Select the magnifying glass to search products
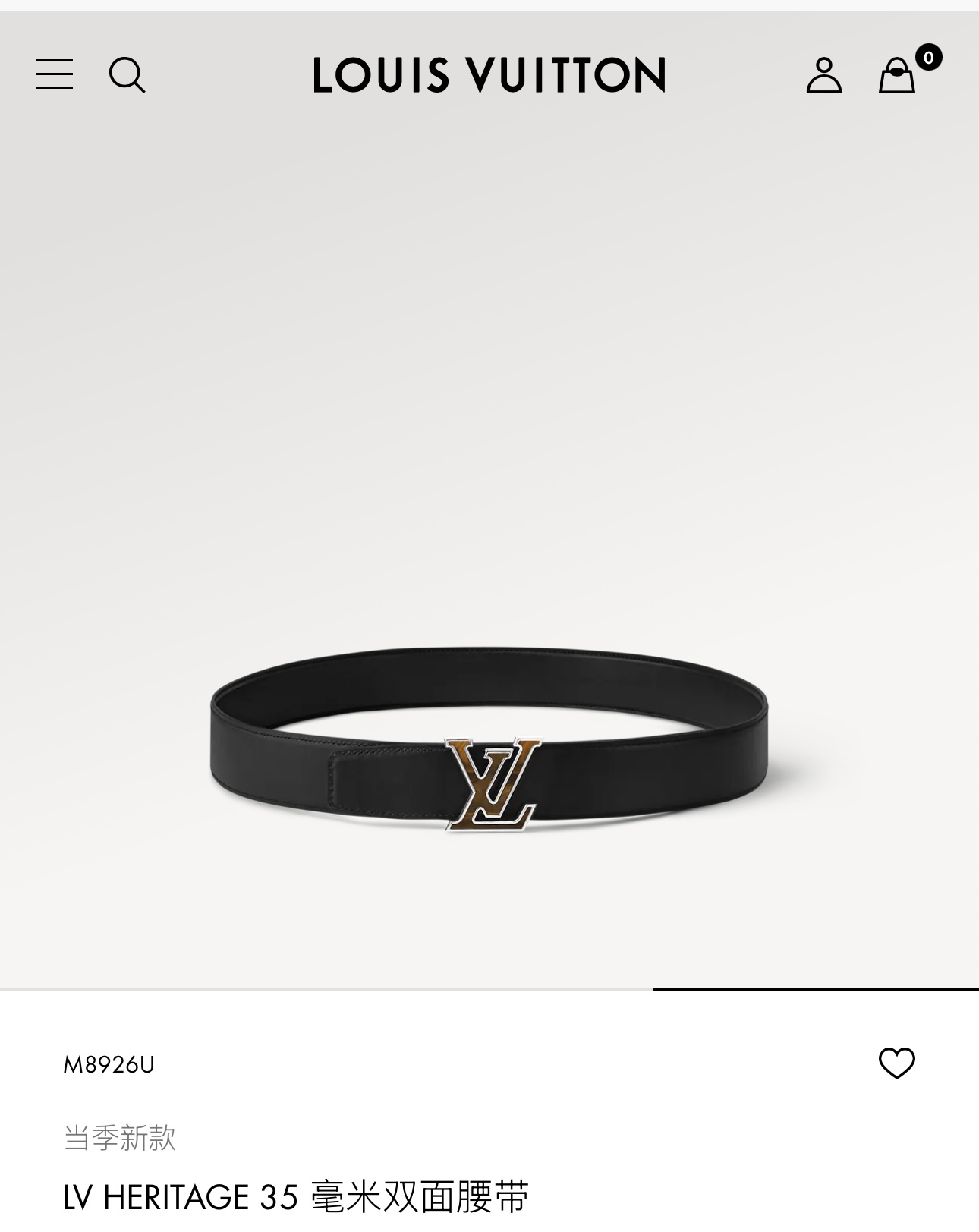979x1232 pixels. [127, 76]
